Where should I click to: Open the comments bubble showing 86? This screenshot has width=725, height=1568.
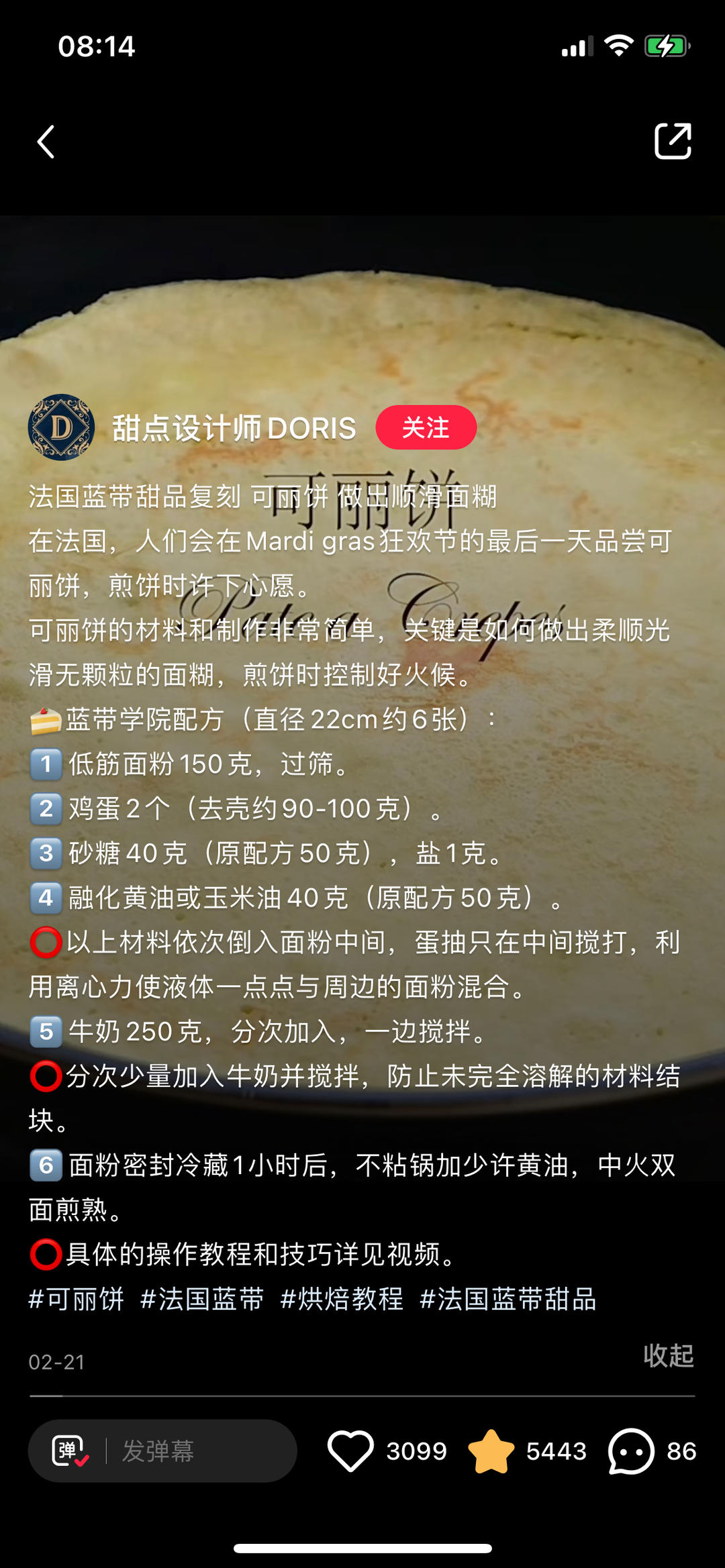coord(631,1451)
